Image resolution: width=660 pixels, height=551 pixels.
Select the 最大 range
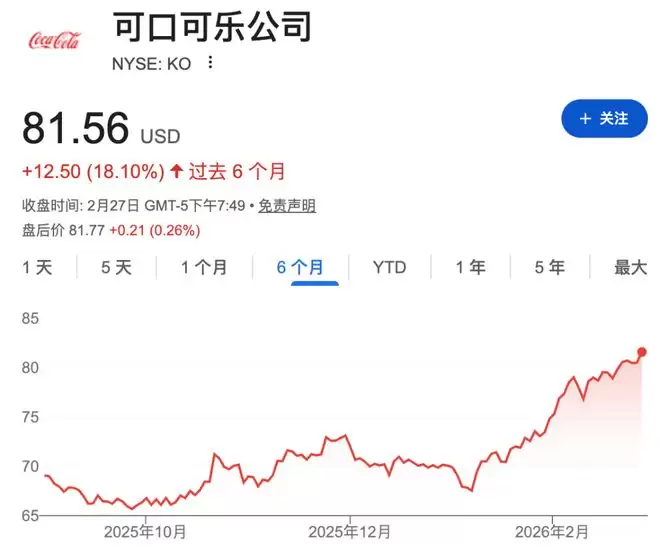click(x=630, y=267)
